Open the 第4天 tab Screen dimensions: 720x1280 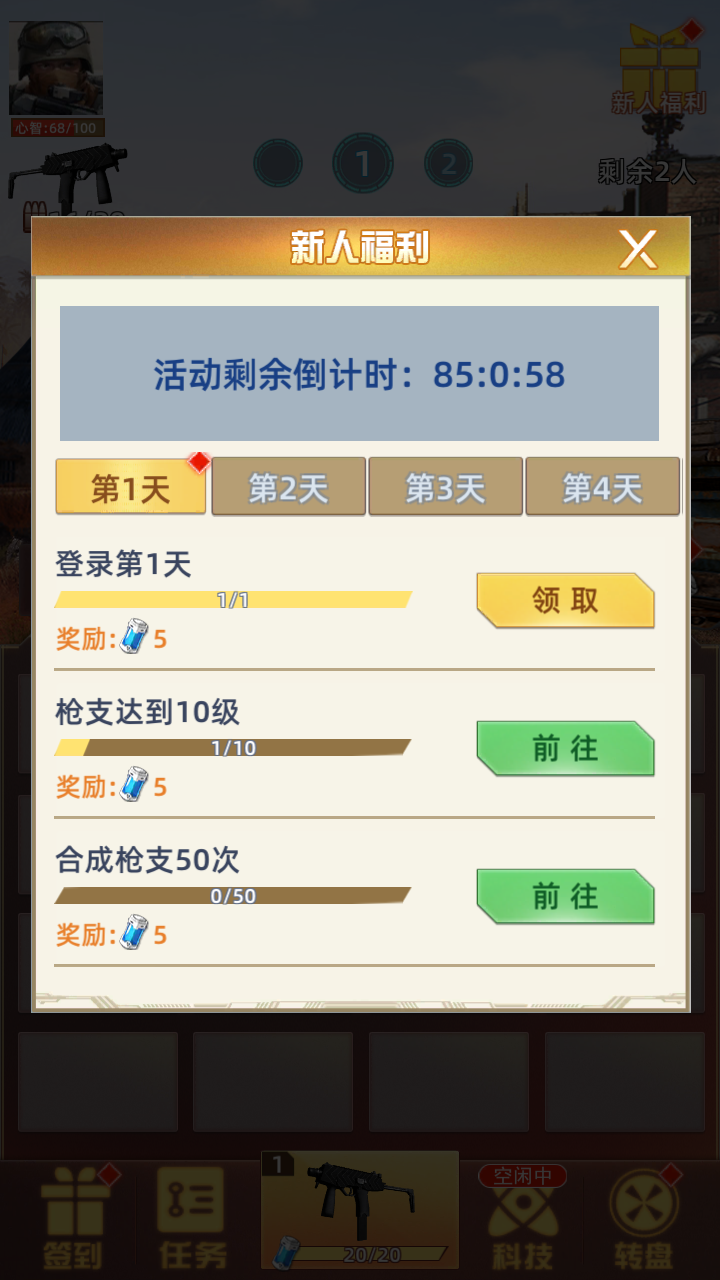click(602, 488)
